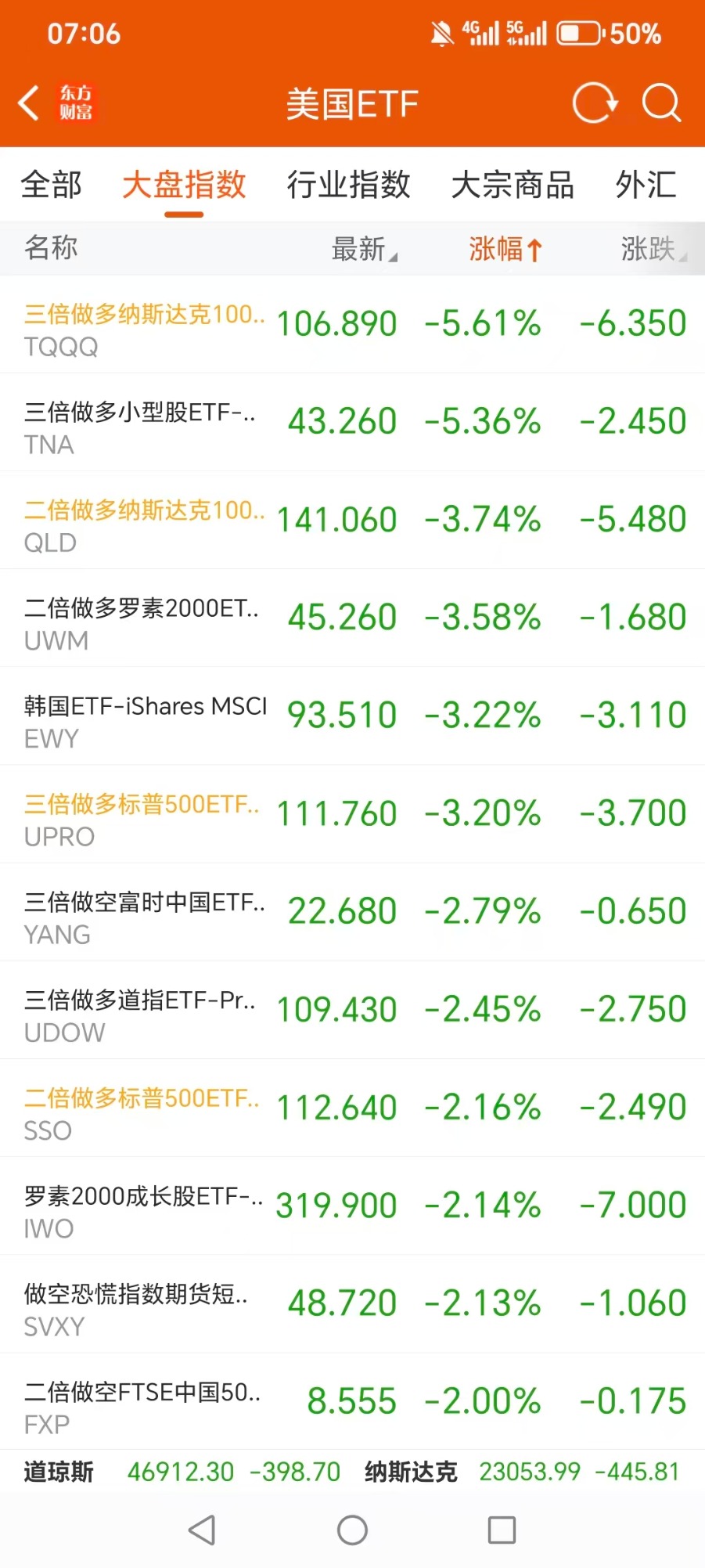Sort the list by 最新 price
Image resolution: width=705 pixels, height=1568 pixels.
(x=363, y=249)
